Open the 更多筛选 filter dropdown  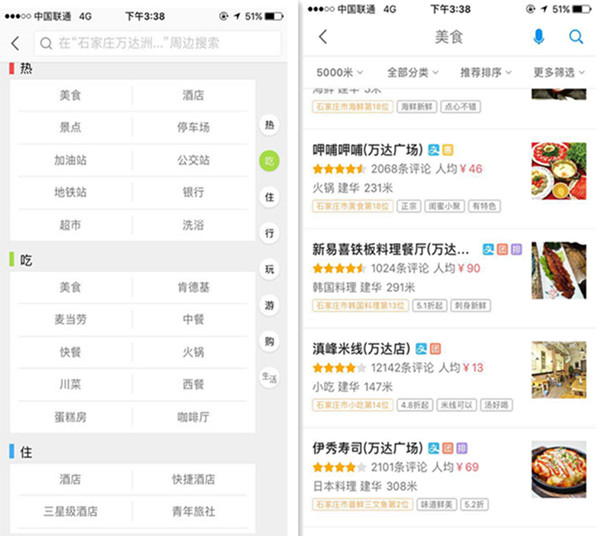coord(558,73)
